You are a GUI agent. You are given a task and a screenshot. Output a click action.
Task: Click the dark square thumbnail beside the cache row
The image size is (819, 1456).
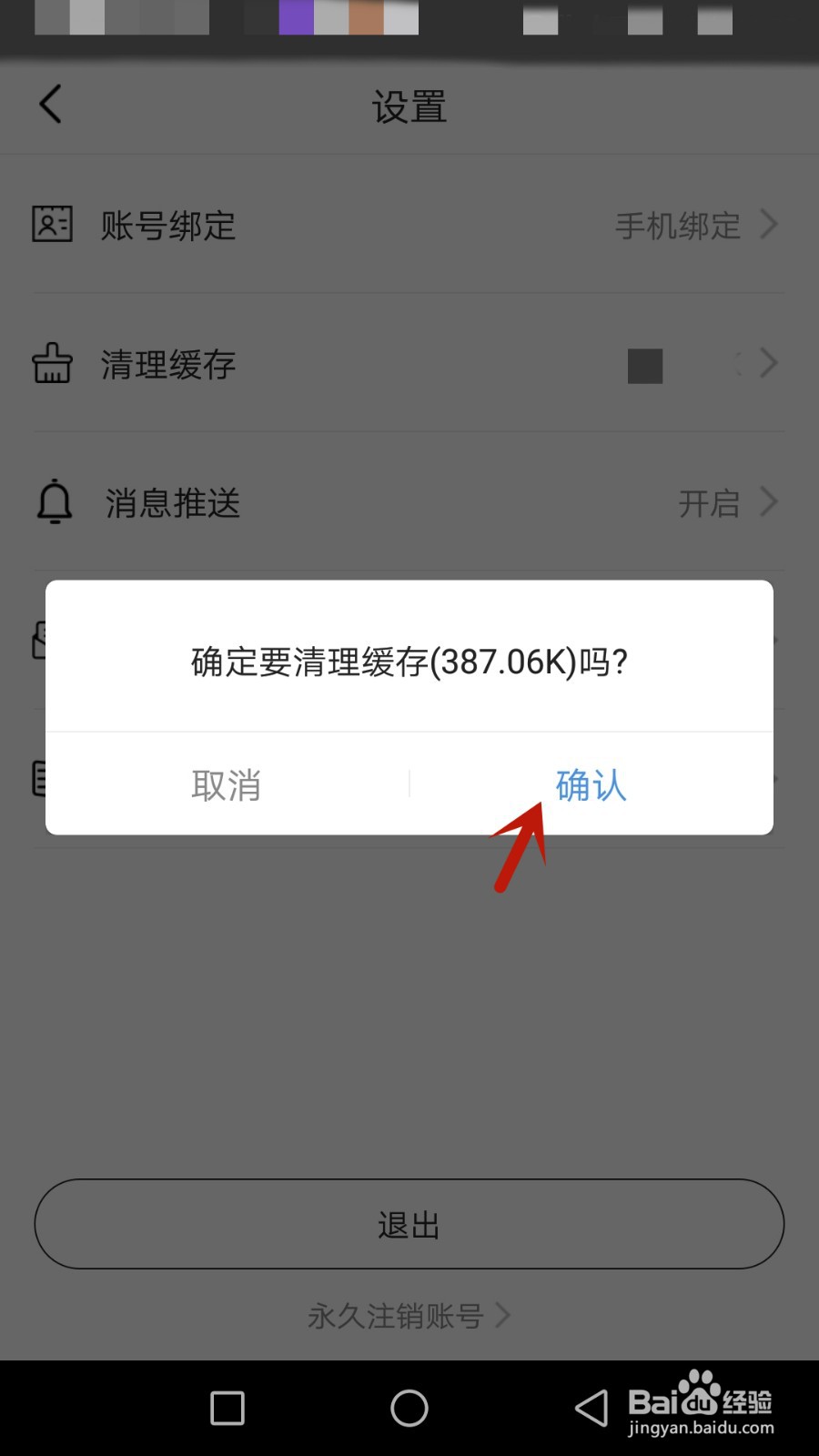(x=645, y=364)
